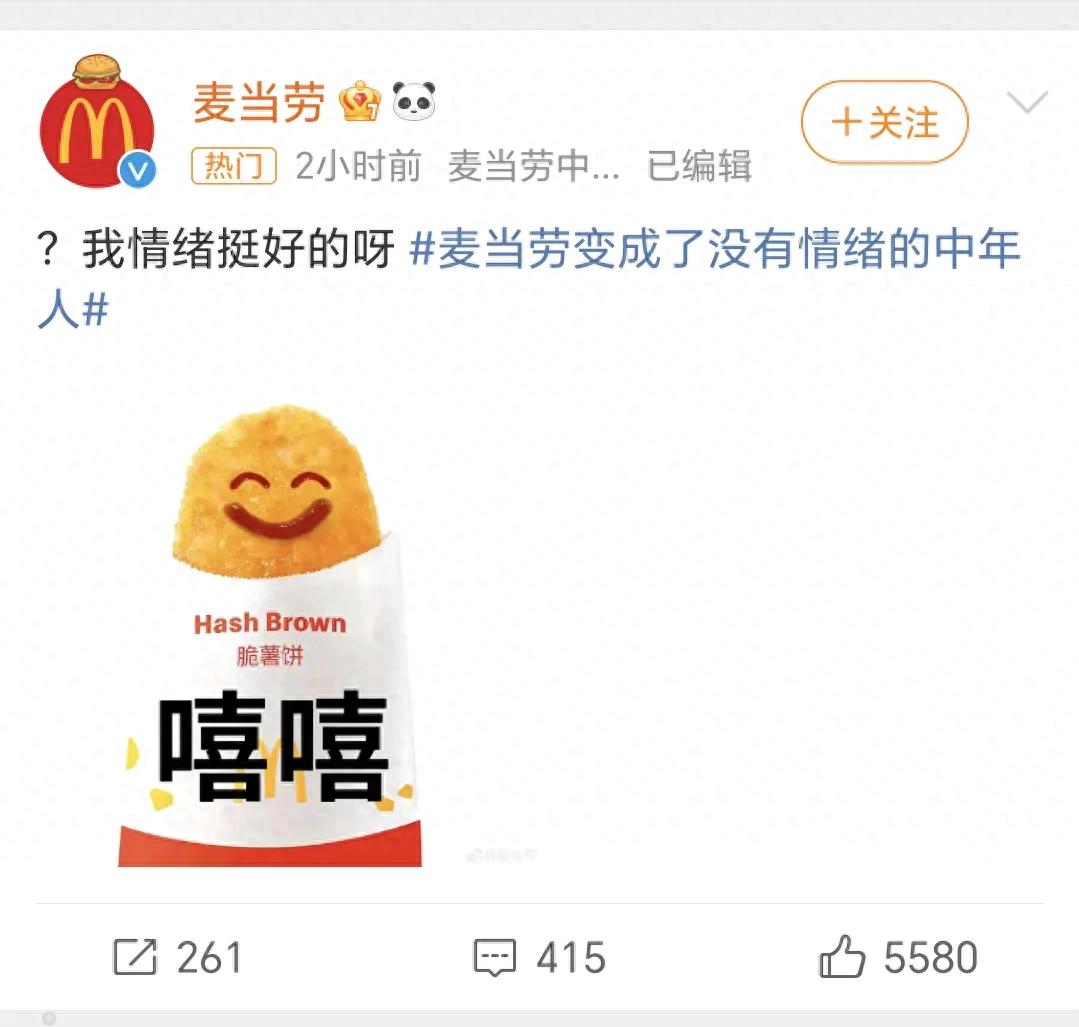Open the 麦当劳 account name
The width and height of the screenshot is (1079, 1027).
tap(259, 102)
